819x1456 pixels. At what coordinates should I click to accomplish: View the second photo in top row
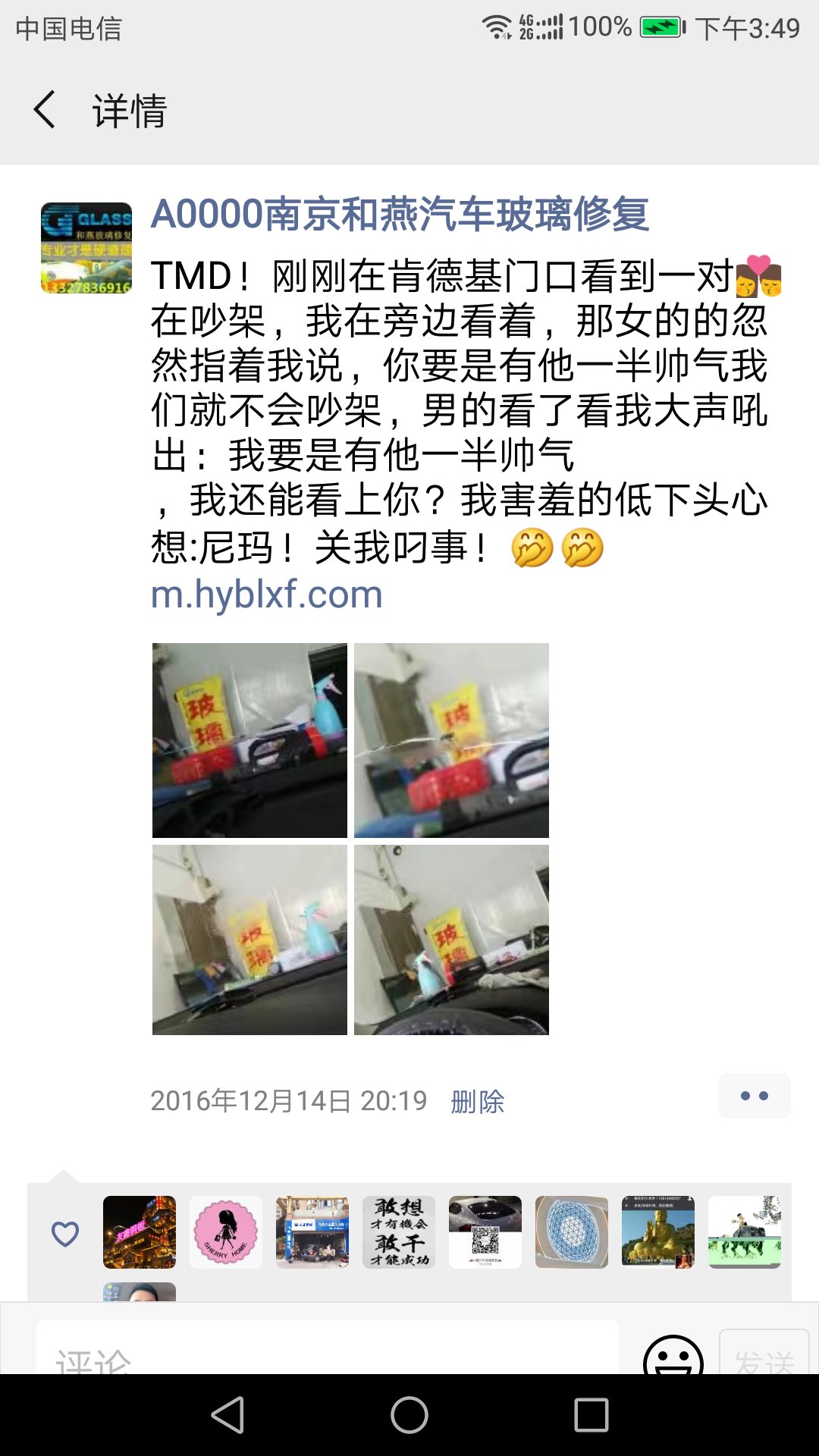click(x=451, y=740)
